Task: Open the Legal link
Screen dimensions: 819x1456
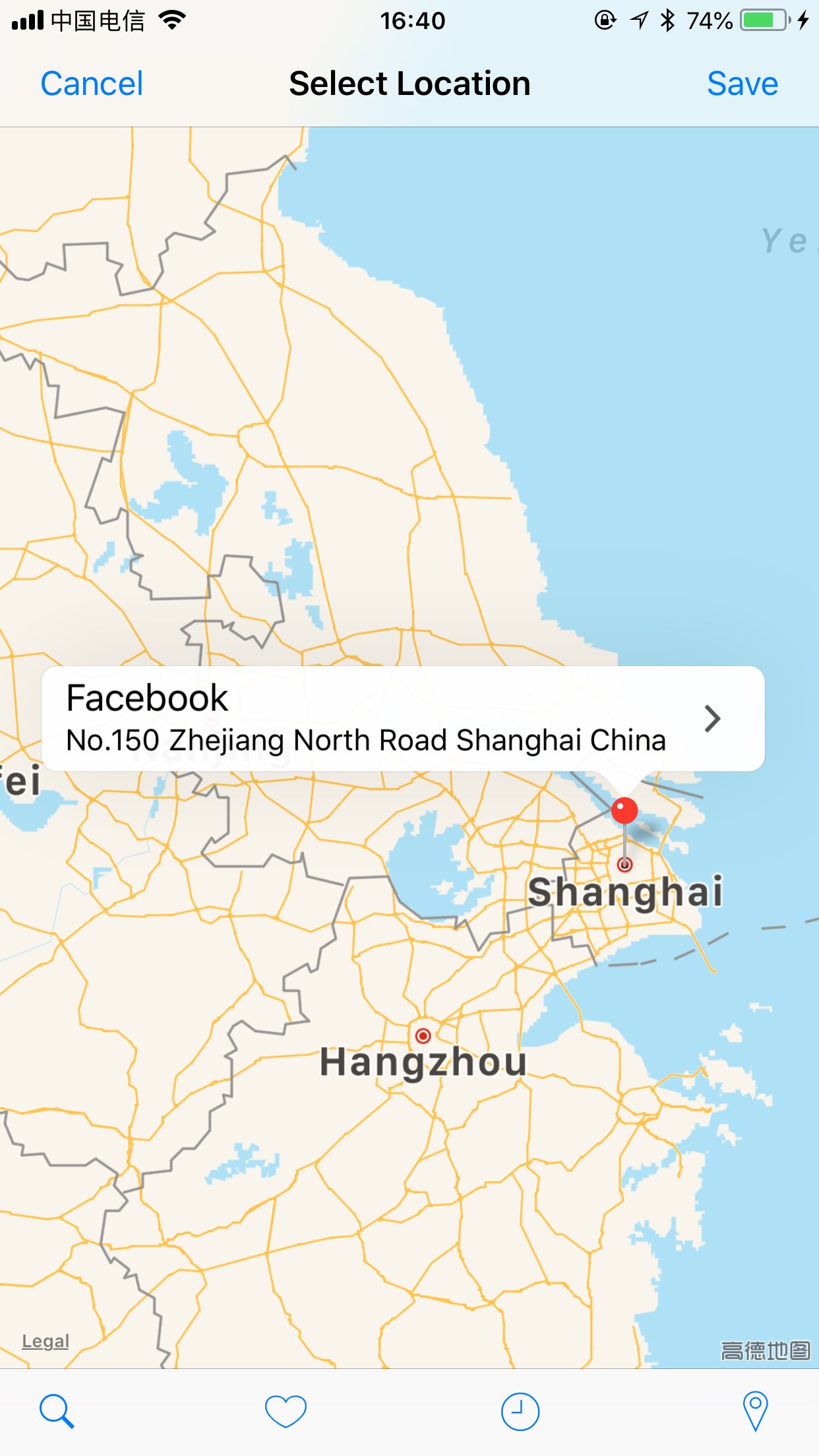Action: [45, 1341]
